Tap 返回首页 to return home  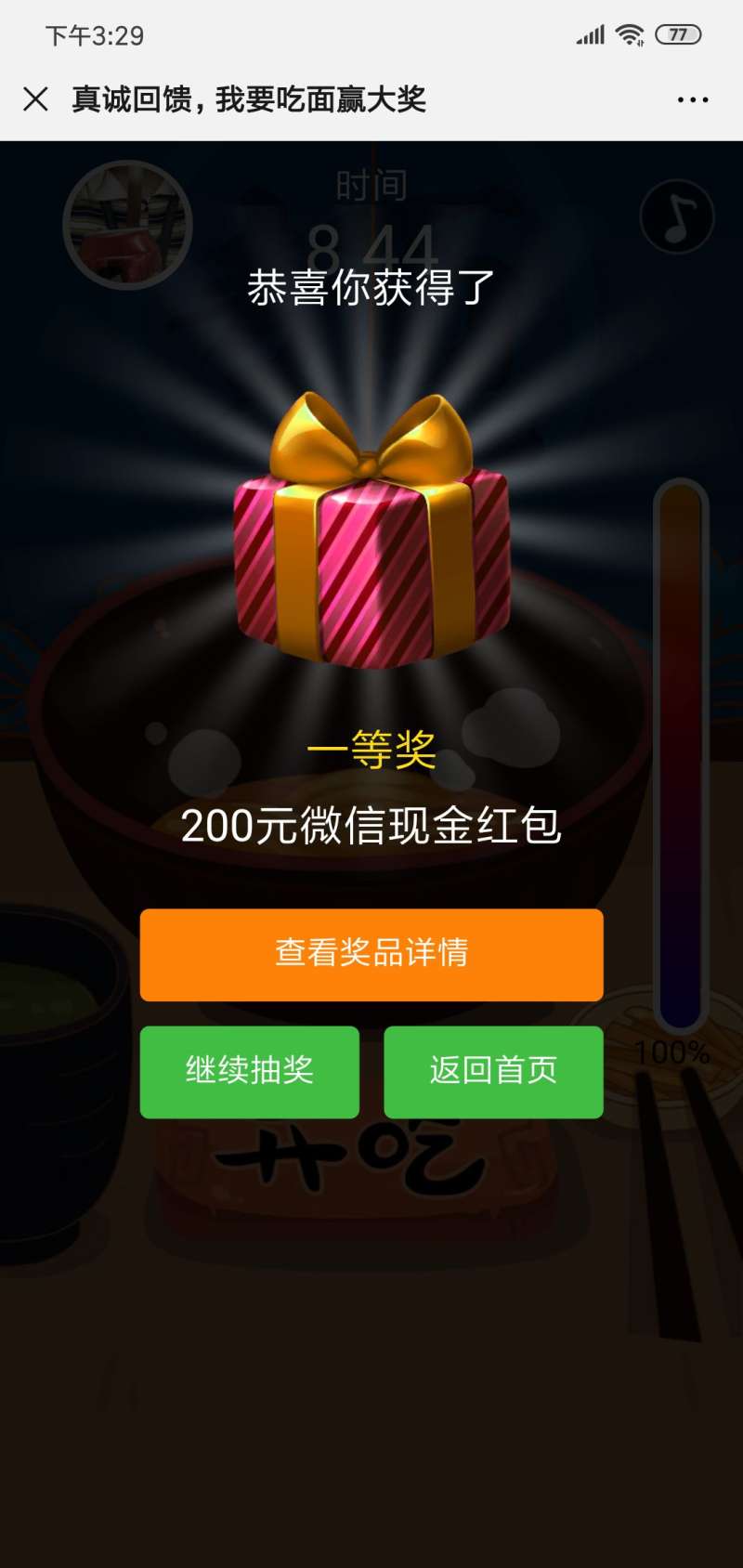click(x=493, y=1071)
